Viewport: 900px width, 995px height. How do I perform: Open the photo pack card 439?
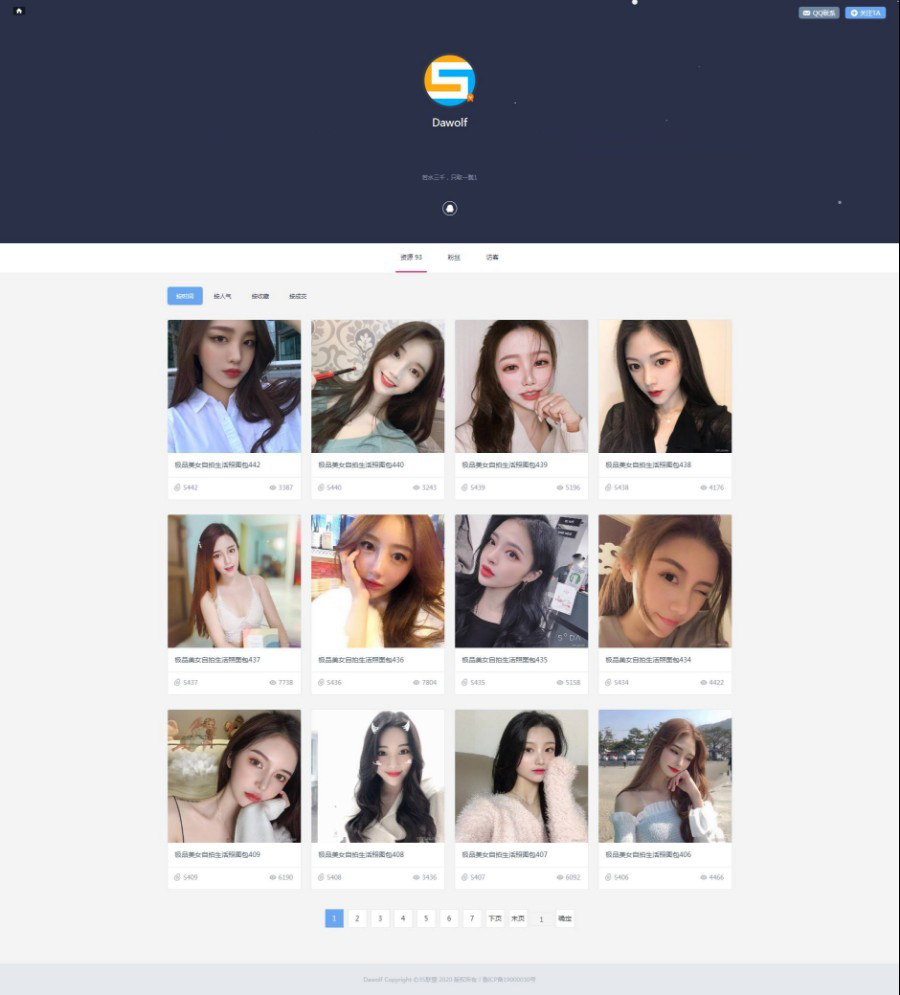521,387
